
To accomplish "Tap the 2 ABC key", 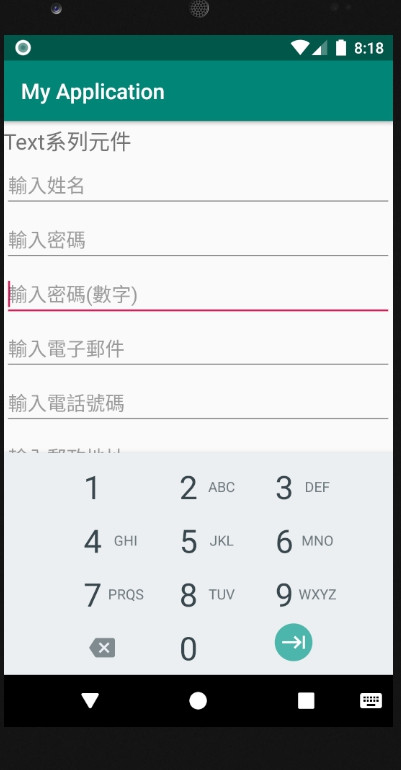I will click(x=198, y=488).
